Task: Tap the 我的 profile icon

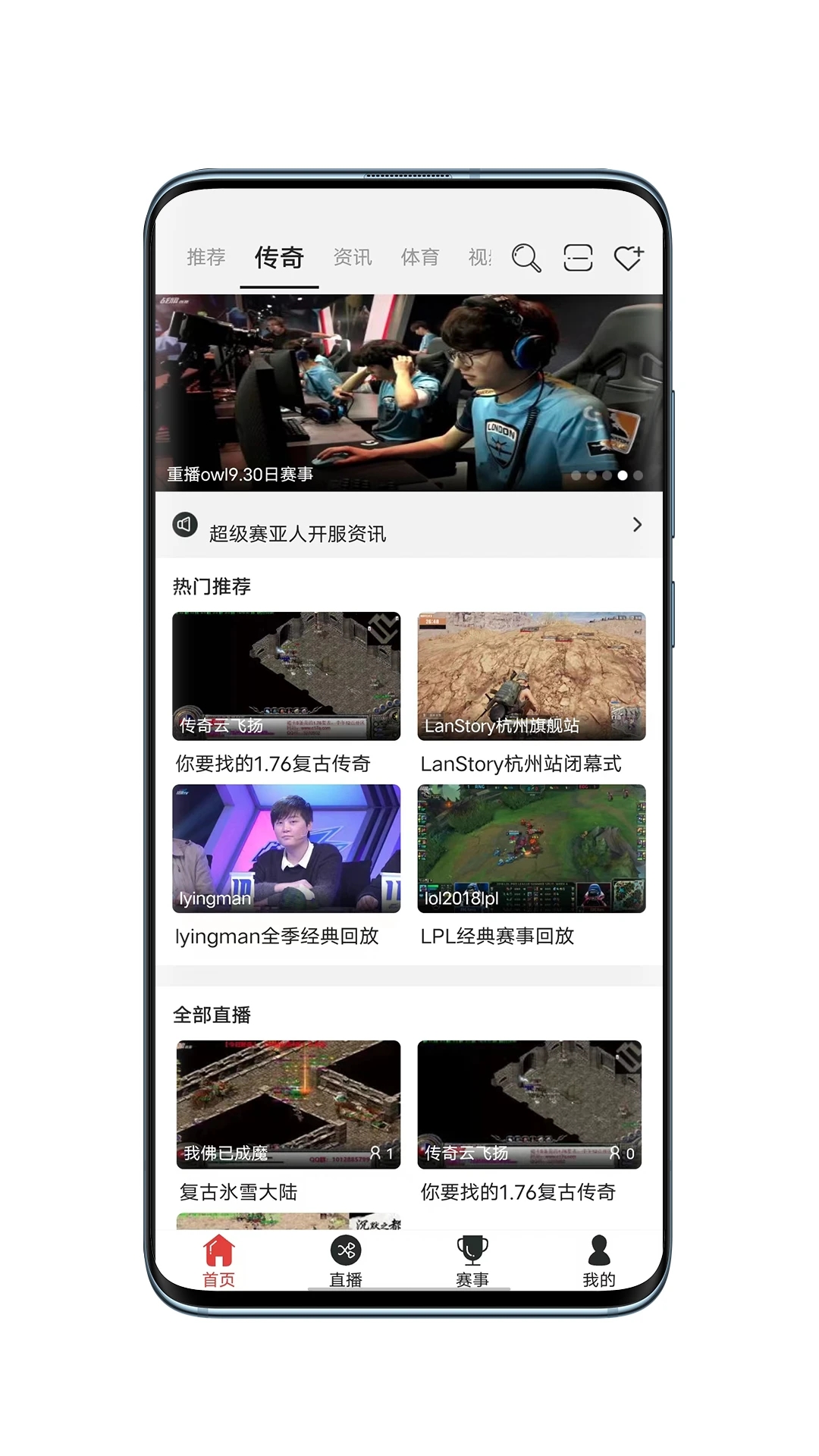Action: 600,1249
